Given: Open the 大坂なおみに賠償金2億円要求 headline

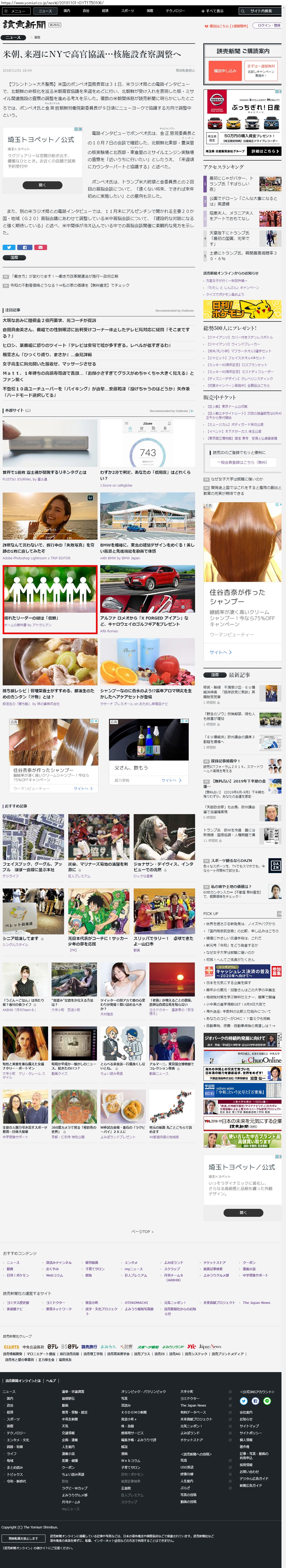Looking at the screenshot, I should 49,320.
